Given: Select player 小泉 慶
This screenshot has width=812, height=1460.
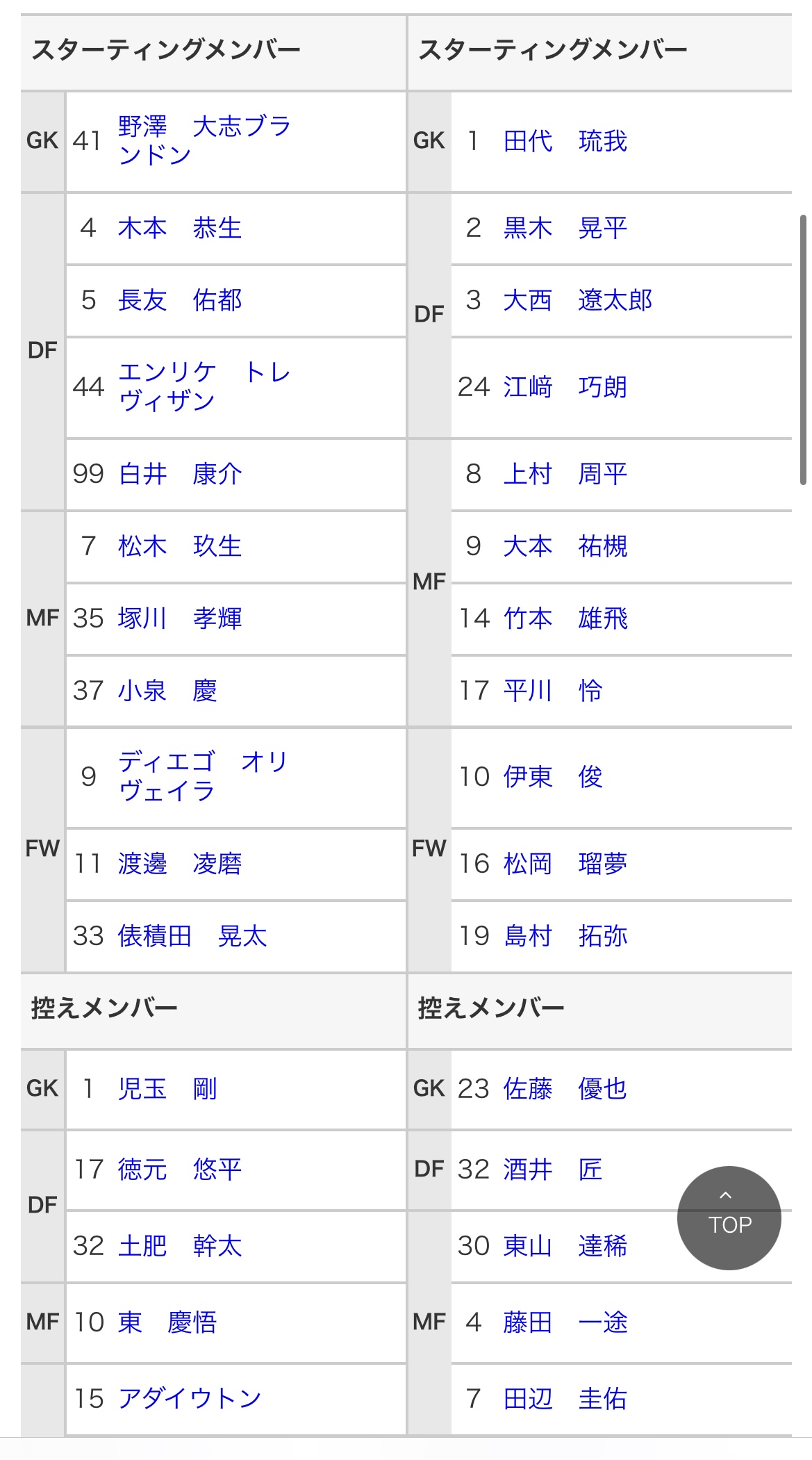Looking at the screenshot, I should click(167, 691).
